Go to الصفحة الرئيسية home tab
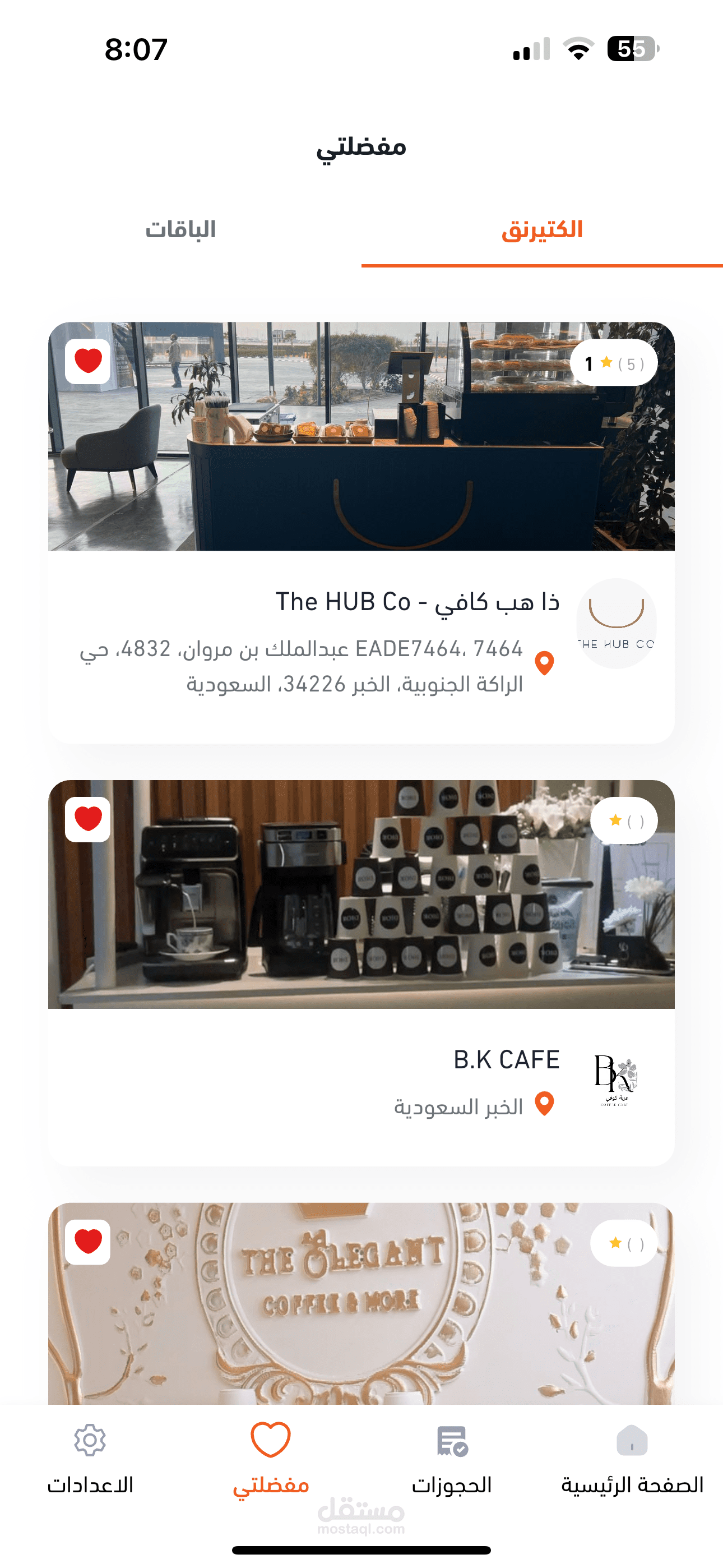The height and width of the screenshot is (1568, 723). pyautogui.click(x=632, y=1459)
